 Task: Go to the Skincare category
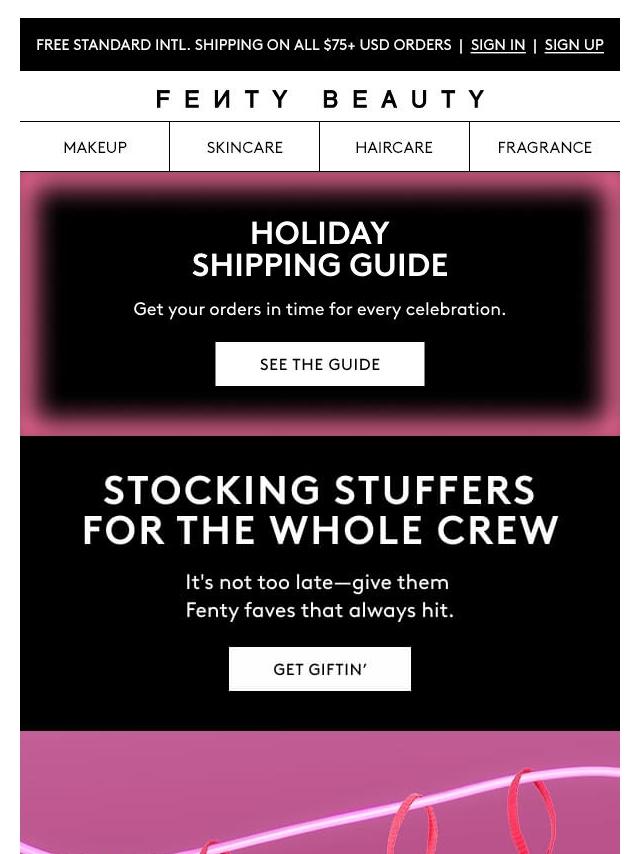[245, 147]
